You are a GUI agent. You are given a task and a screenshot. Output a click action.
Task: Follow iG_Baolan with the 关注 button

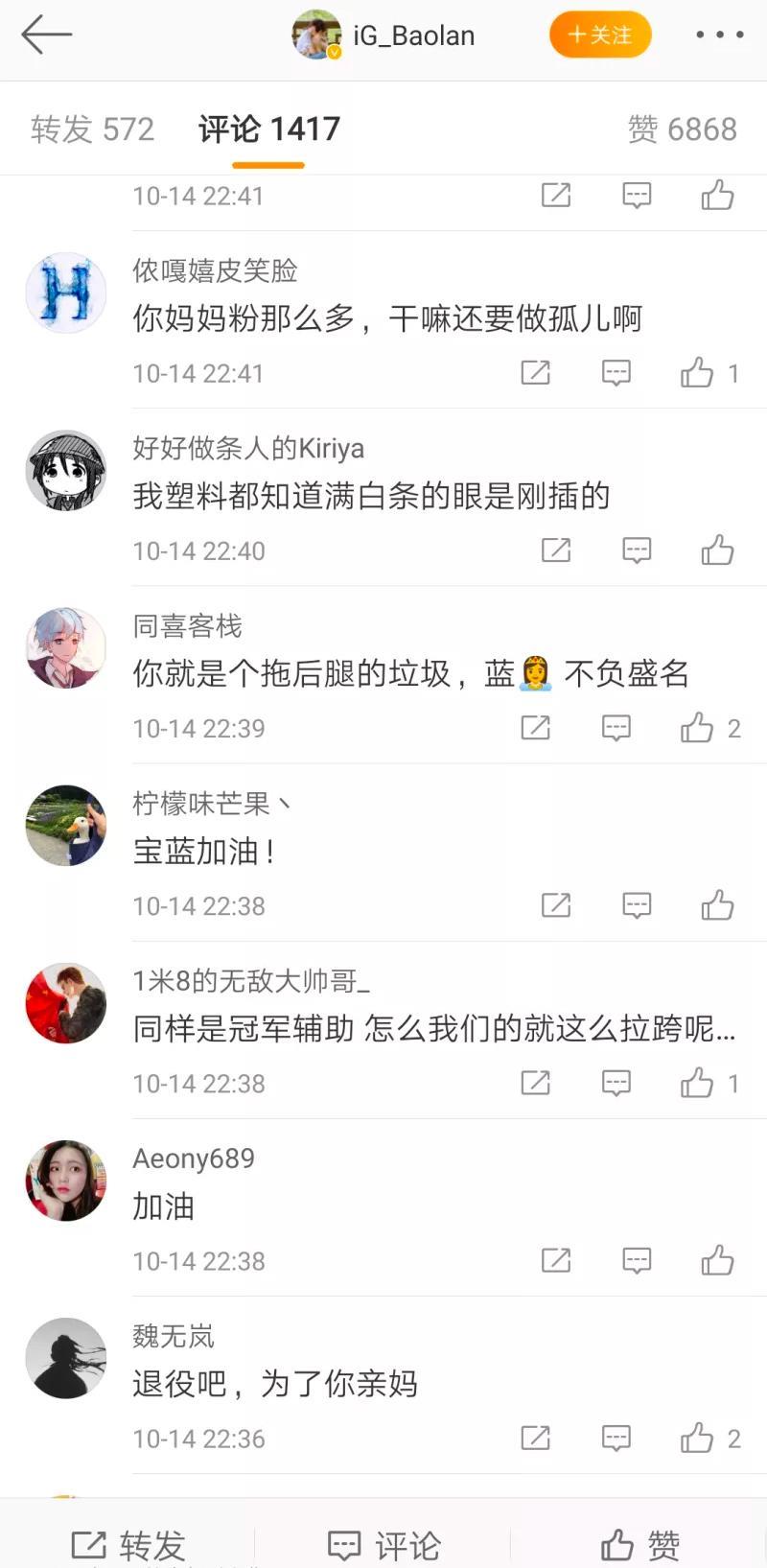(x=600, y=35)
